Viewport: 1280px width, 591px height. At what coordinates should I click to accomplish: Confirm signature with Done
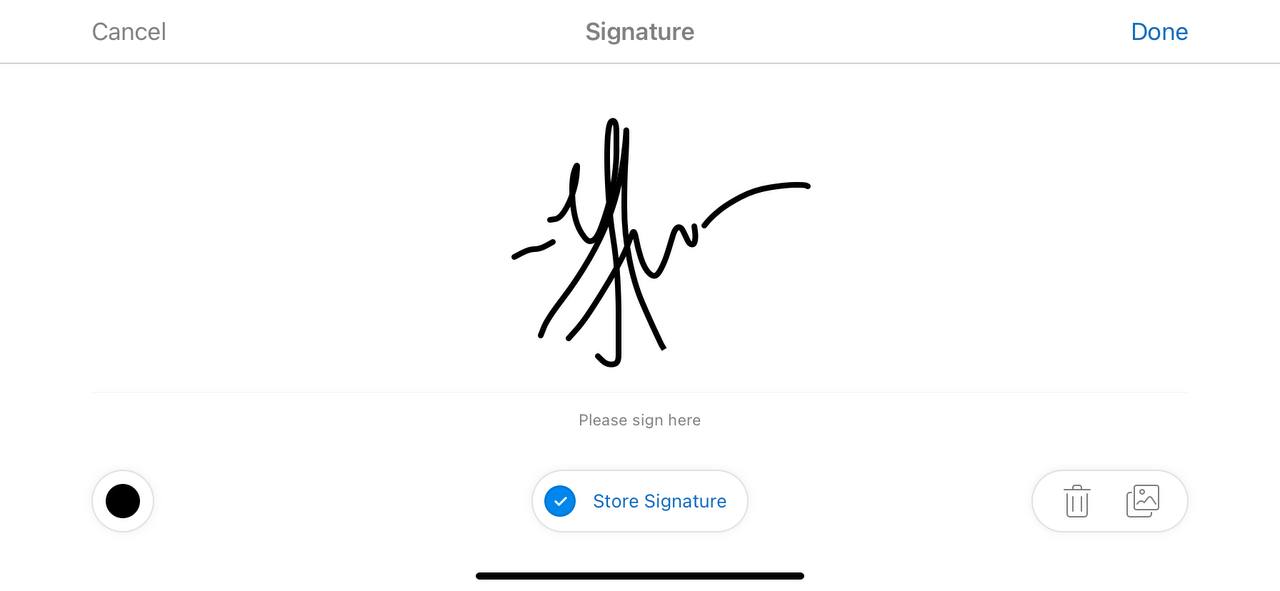(x=1159, y=32)
